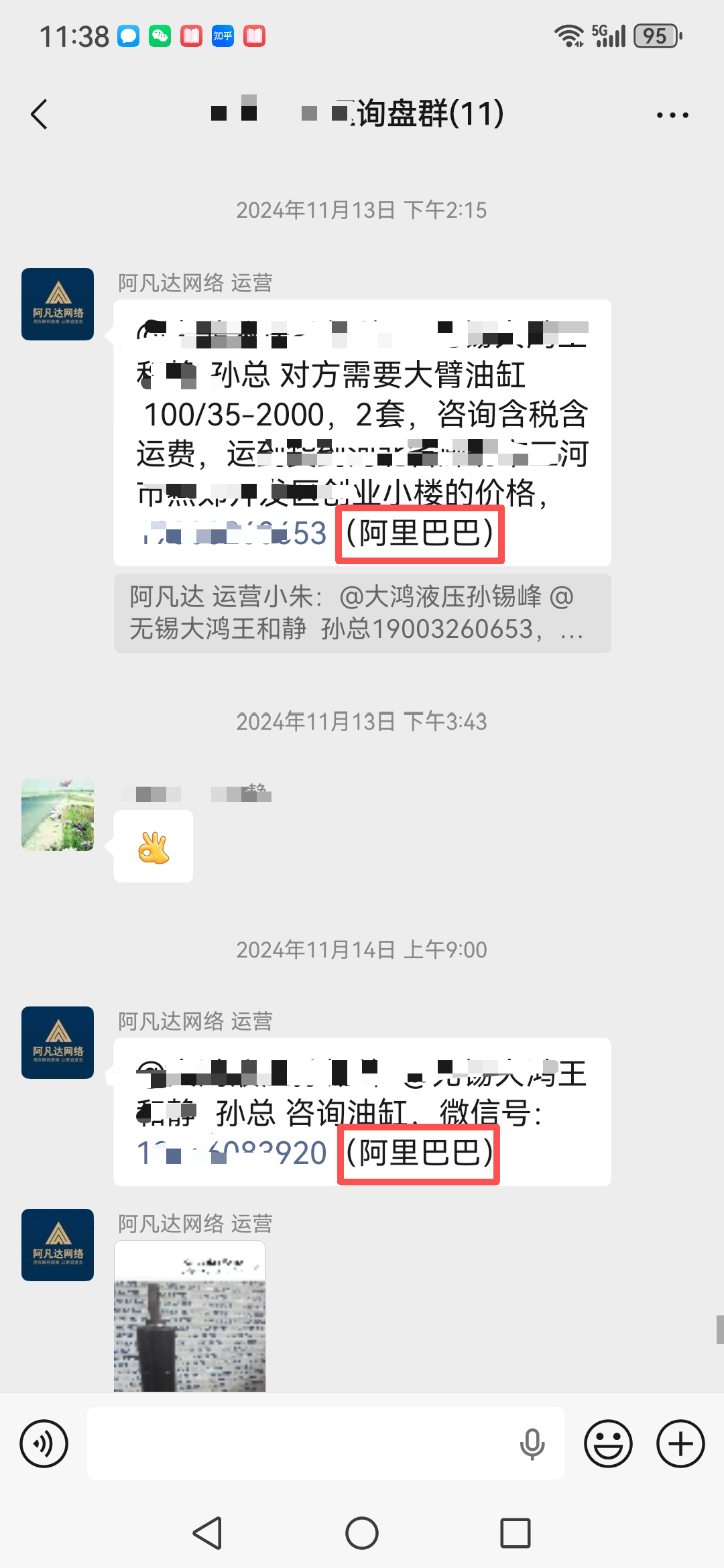Open the system recent apps button
Screen dimensions: 724x1568
pos(515,1533)
